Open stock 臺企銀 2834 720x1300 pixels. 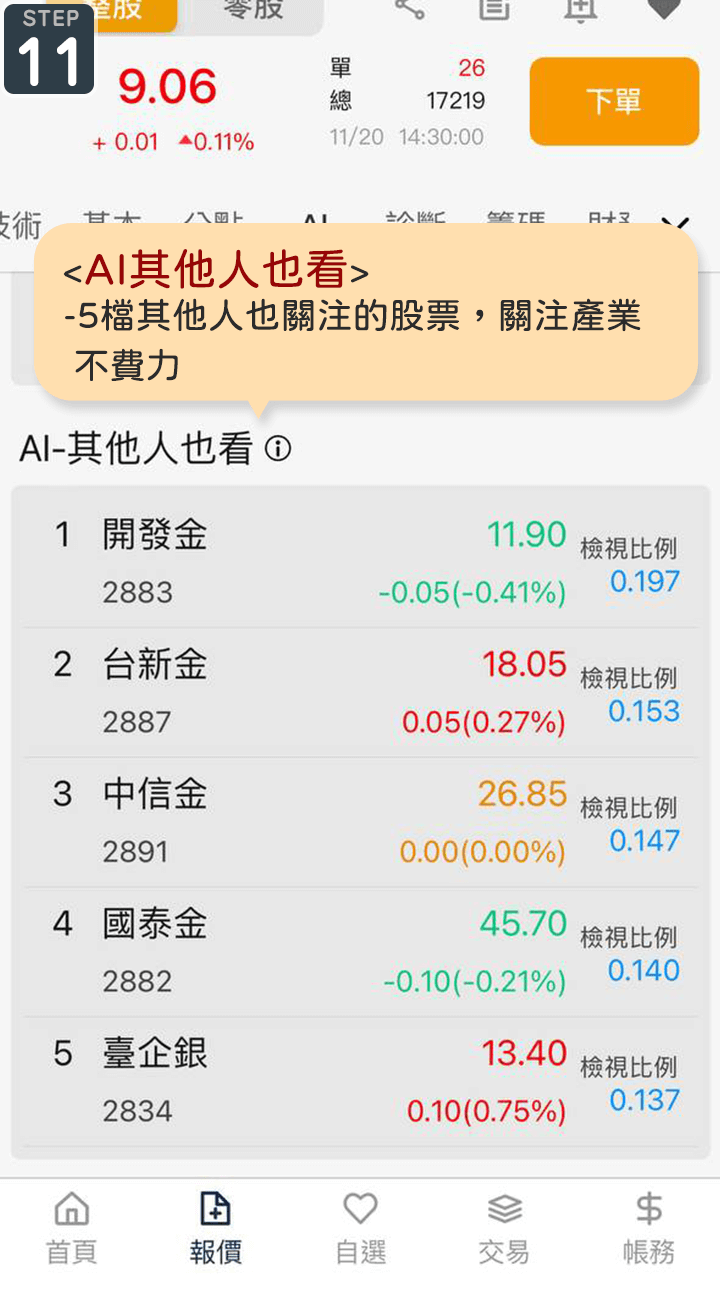click(x=360, y=1082)
